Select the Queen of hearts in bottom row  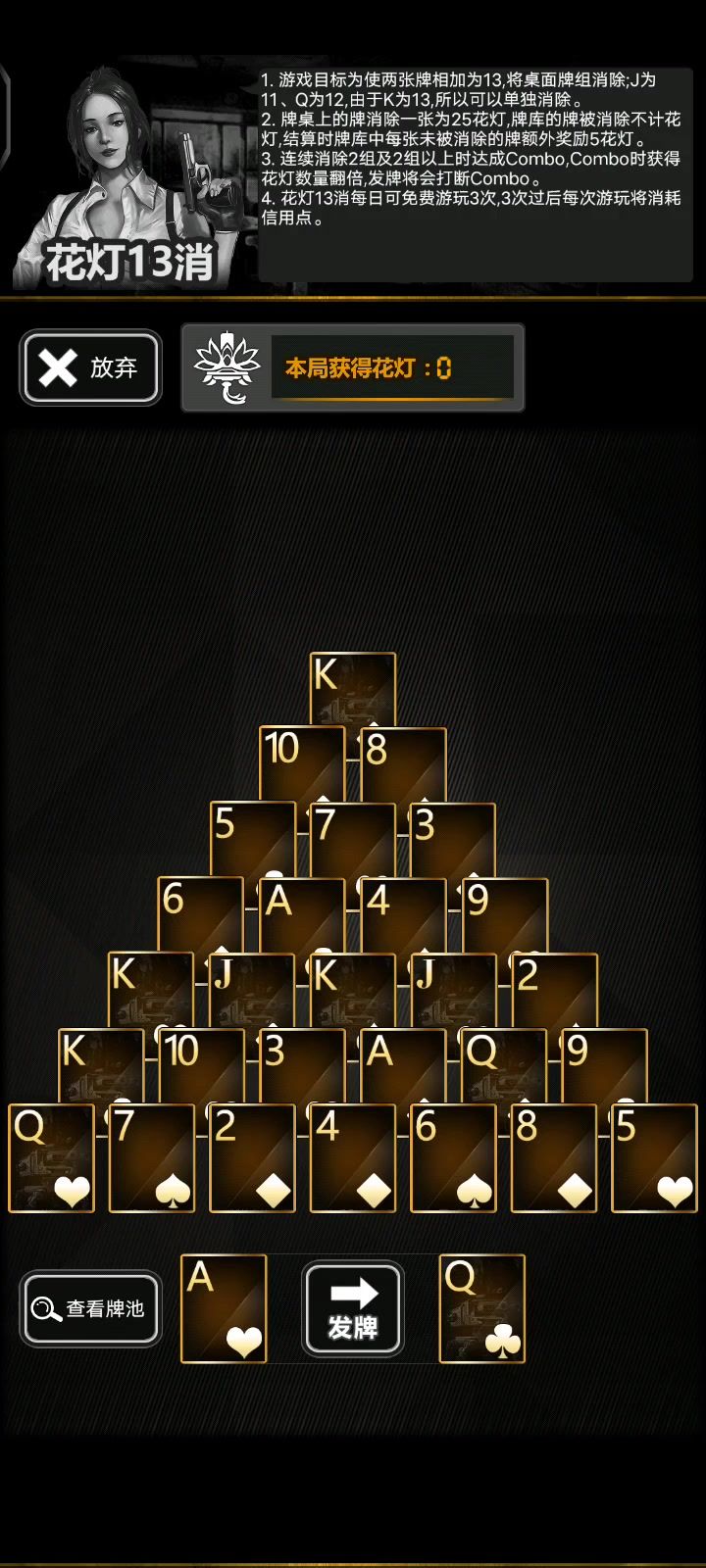(x=52, y=1158)
